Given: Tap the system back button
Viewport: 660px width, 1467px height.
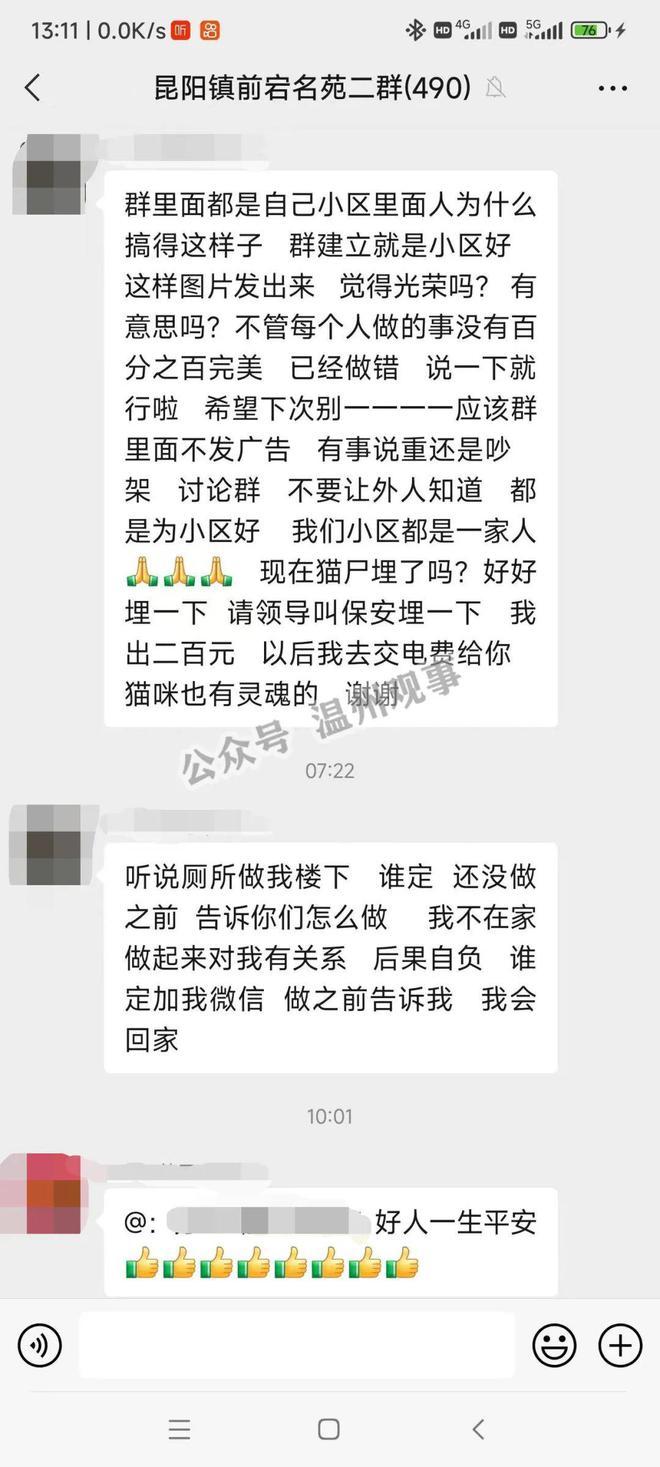Looking at the screenshot, I should tap(478, 1429).
